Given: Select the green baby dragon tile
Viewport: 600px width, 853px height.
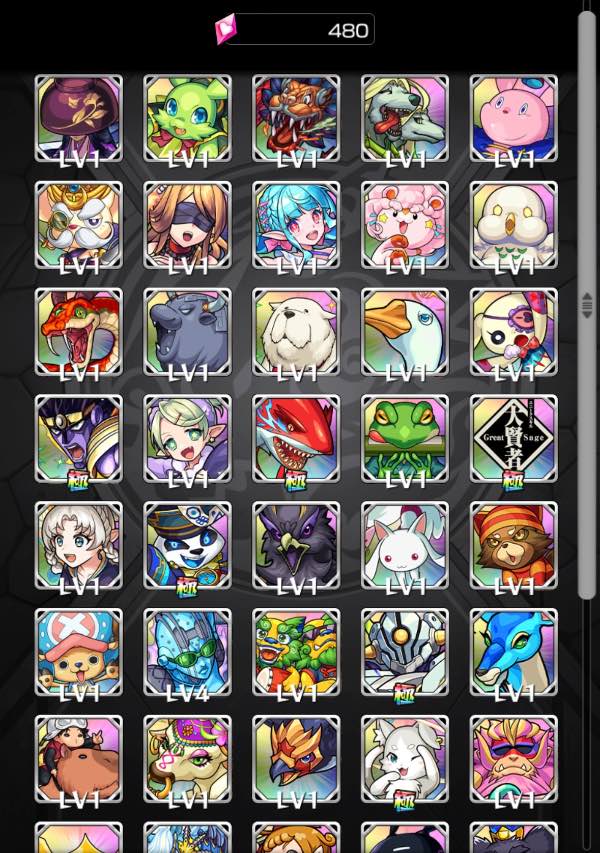Looking at the screenshot, I should [187, 117].
